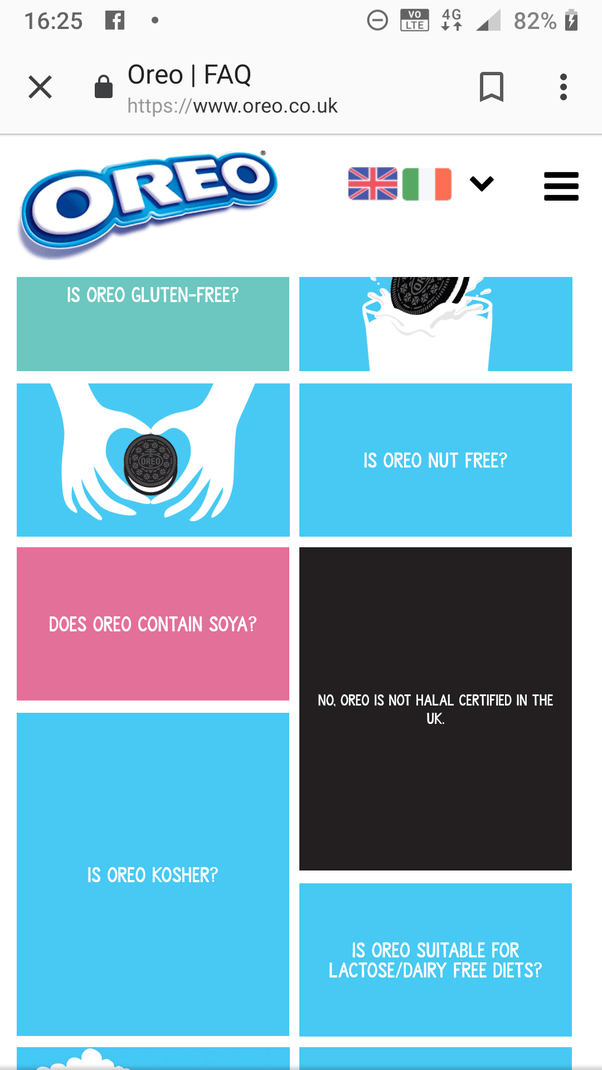Close the browser custom tab
602x1070 pixels.
[40, 87]
